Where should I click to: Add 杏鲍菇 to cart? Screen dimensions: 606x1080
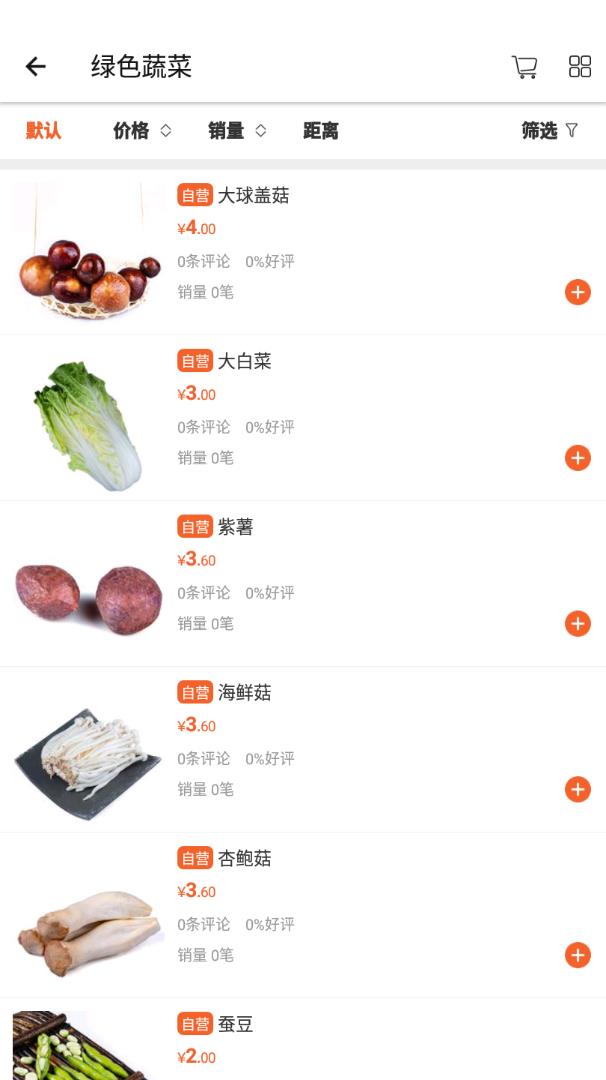coord(578,955)
